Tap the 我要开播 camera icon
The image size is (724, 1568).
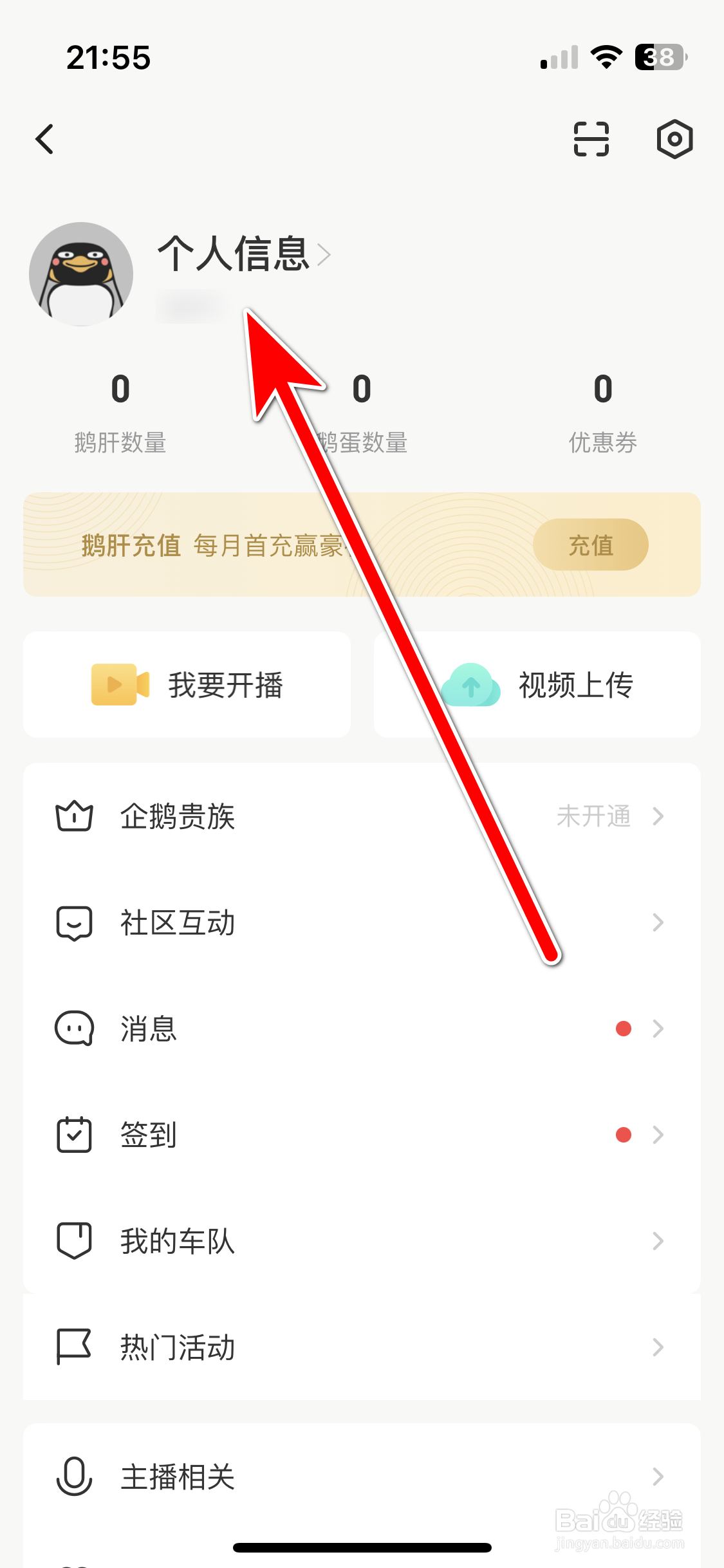click(119, 684)
